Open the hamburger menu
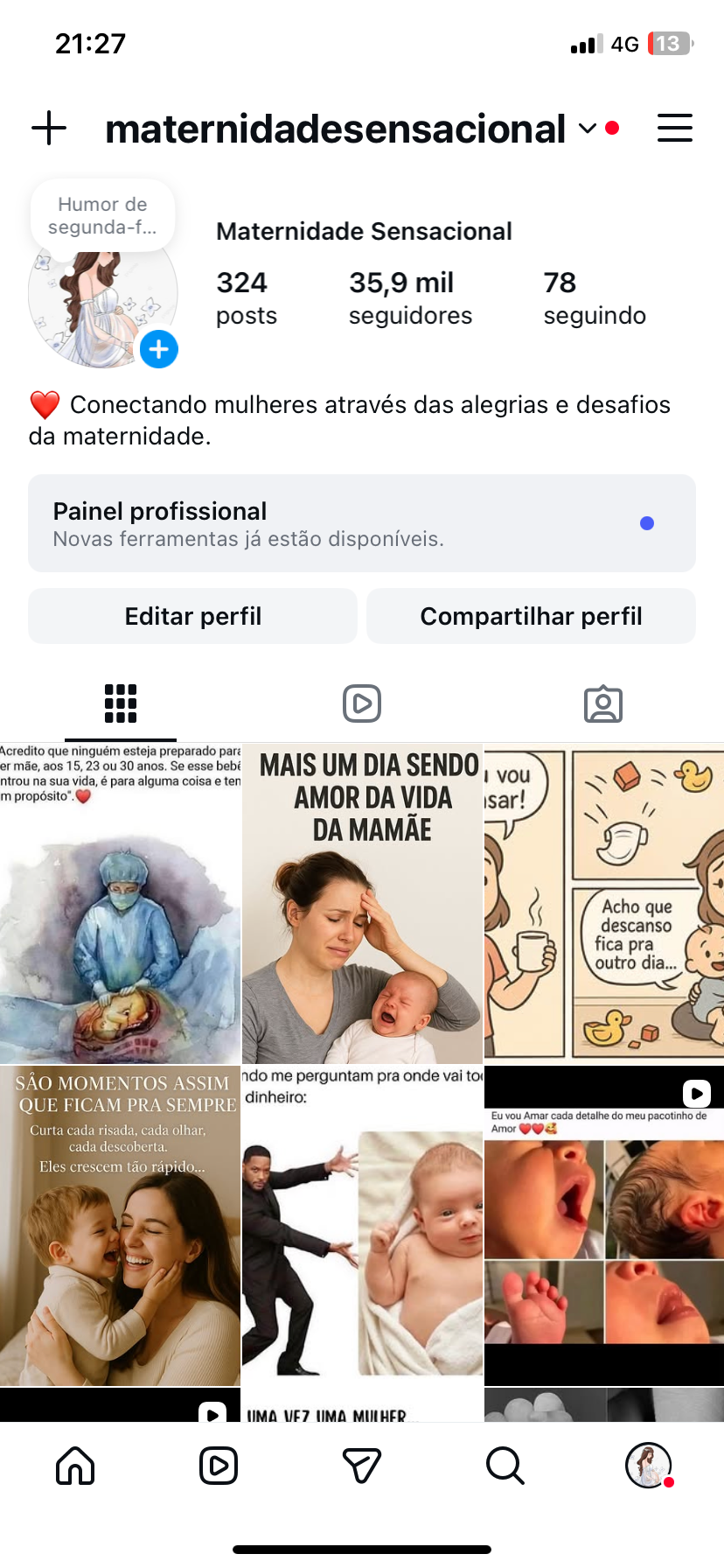The height and width of the screenshot is (1568, 724). (674, 128)
